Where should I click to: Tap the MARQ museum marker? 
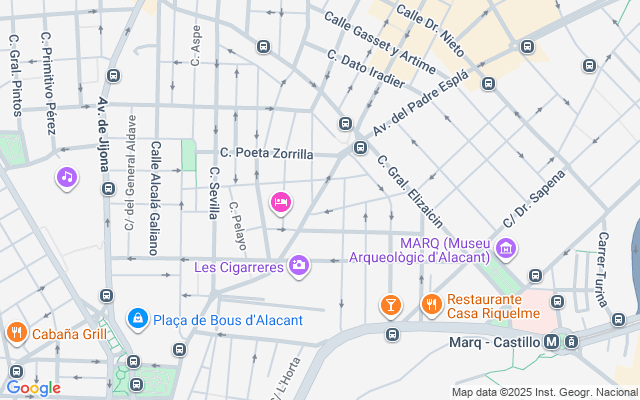pyautogui.click(x=507, y=248)
